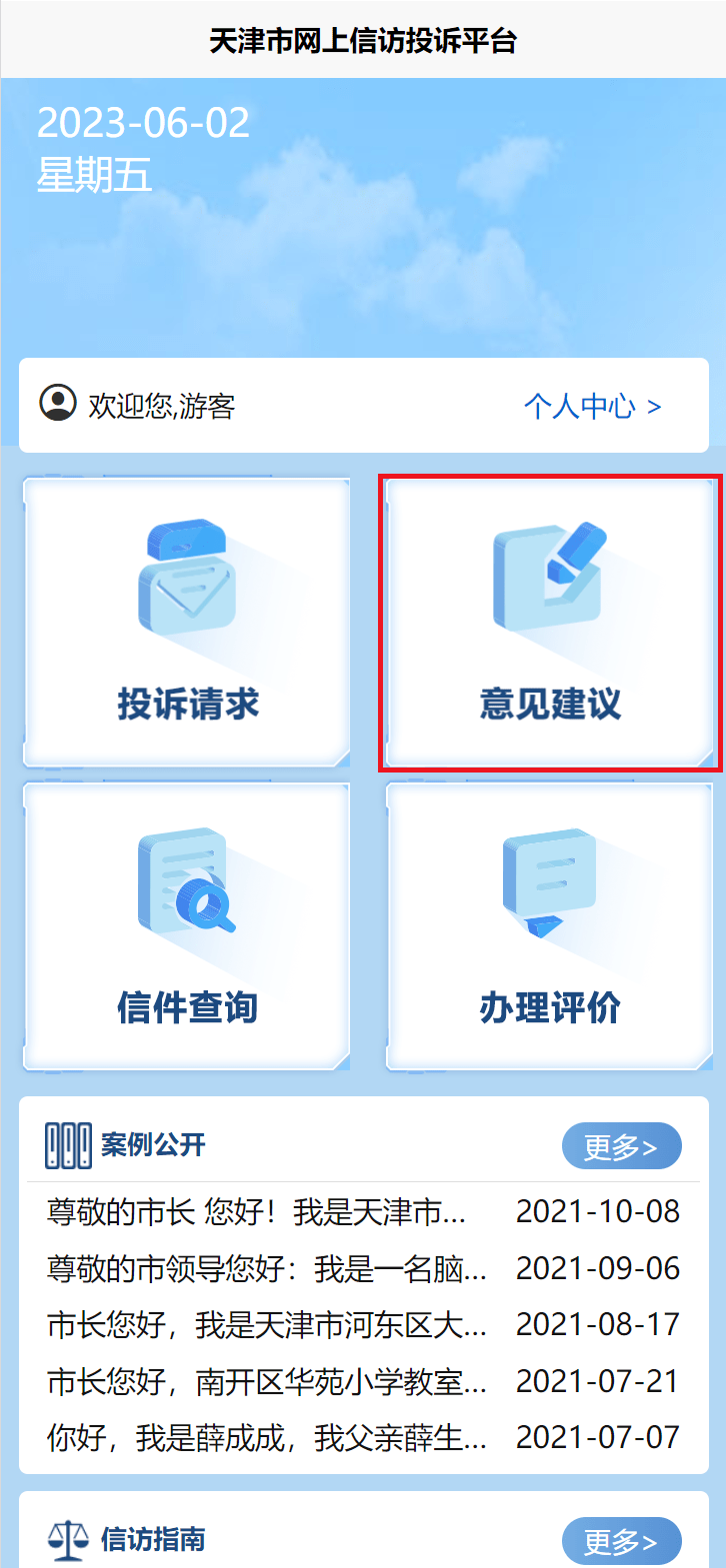Tap 更多 button in 信访指南 section
Image resolution: width=726 pixels, height=1568 pixels.
[621, 1541]
